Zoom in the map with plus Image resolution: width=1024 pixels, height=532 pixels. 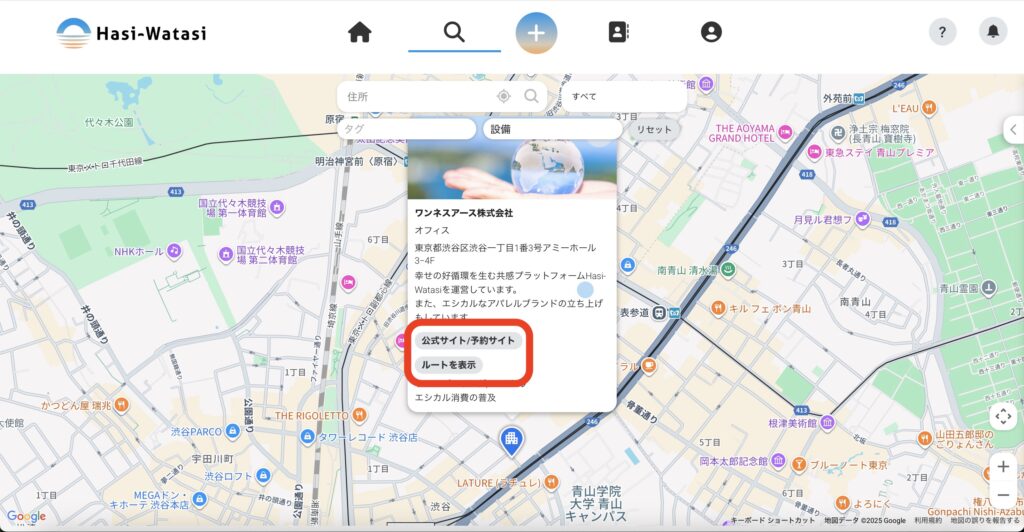[1003, 467]
